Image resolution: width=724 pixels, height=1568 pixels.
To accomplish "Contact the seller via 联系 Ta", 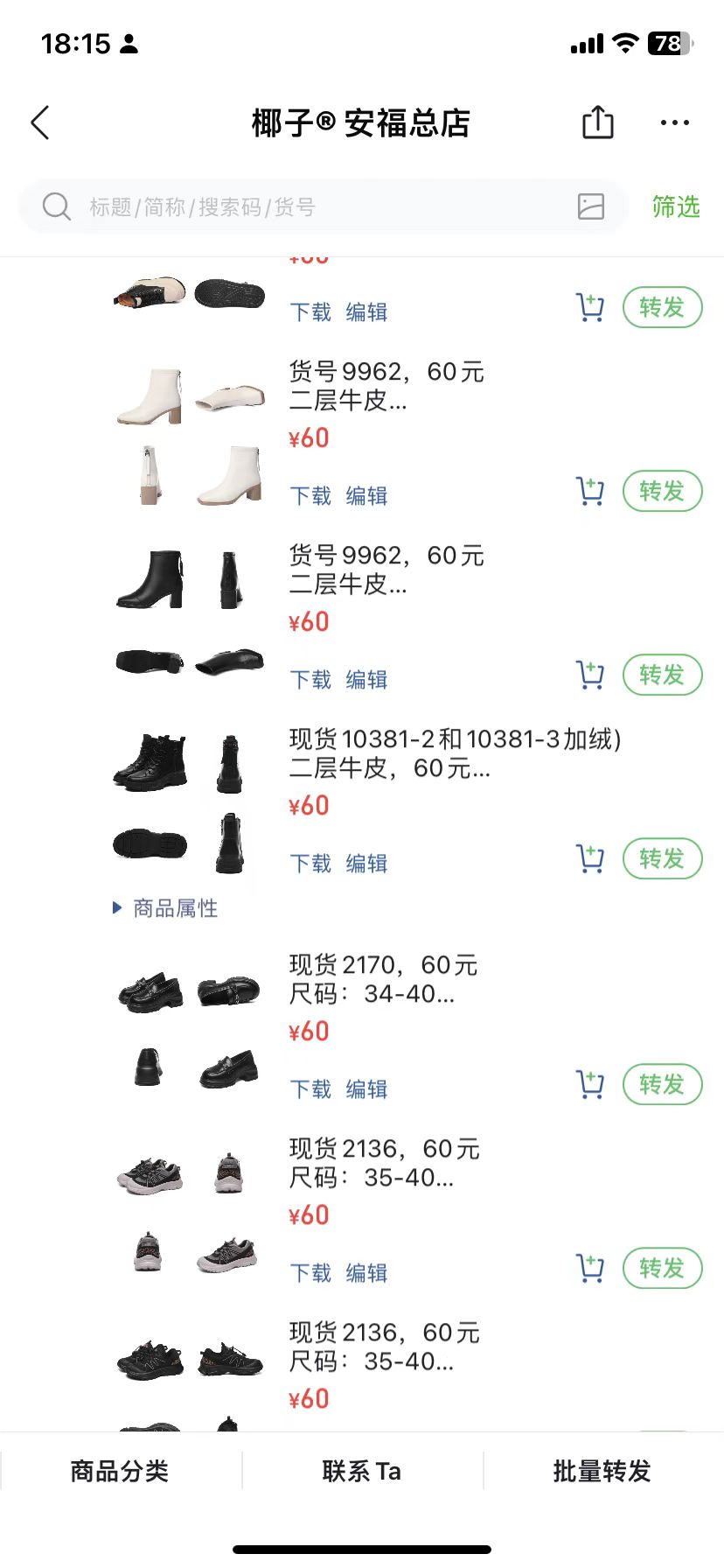I will click(362, 1471).
